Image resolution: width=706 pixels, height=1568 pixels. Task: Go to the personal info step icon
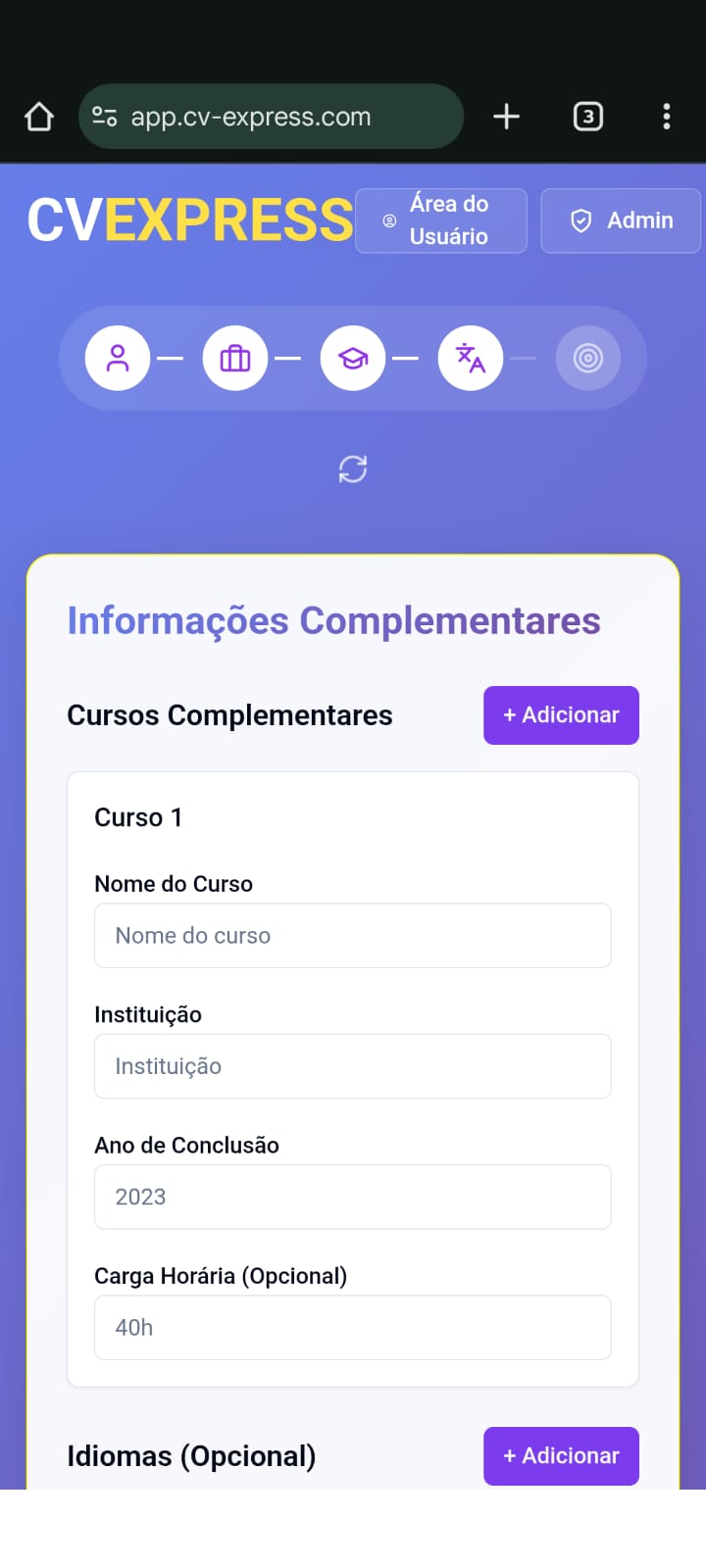pos(118,358)
